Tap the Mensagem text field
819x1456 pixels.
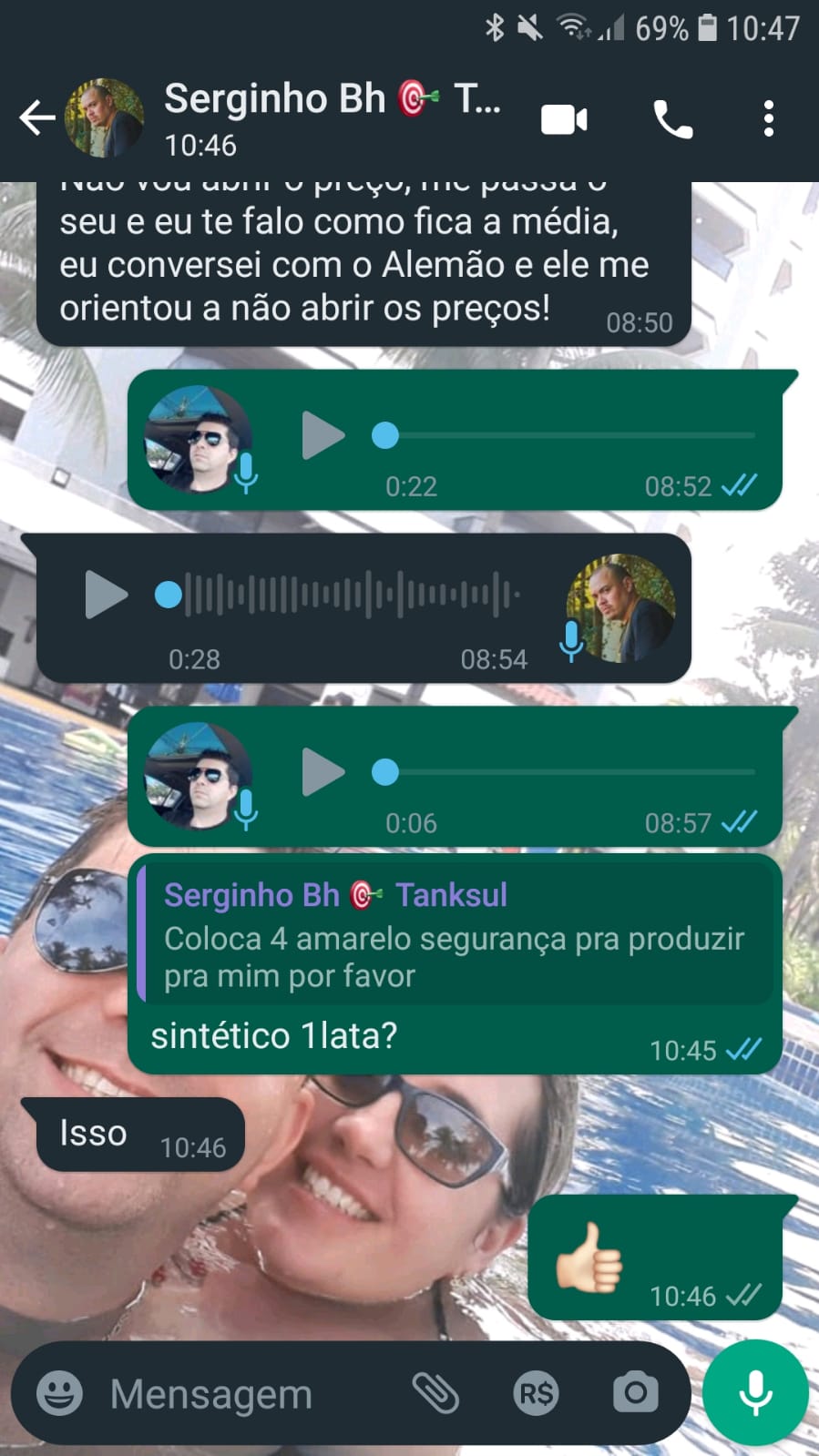point(246,1393)
